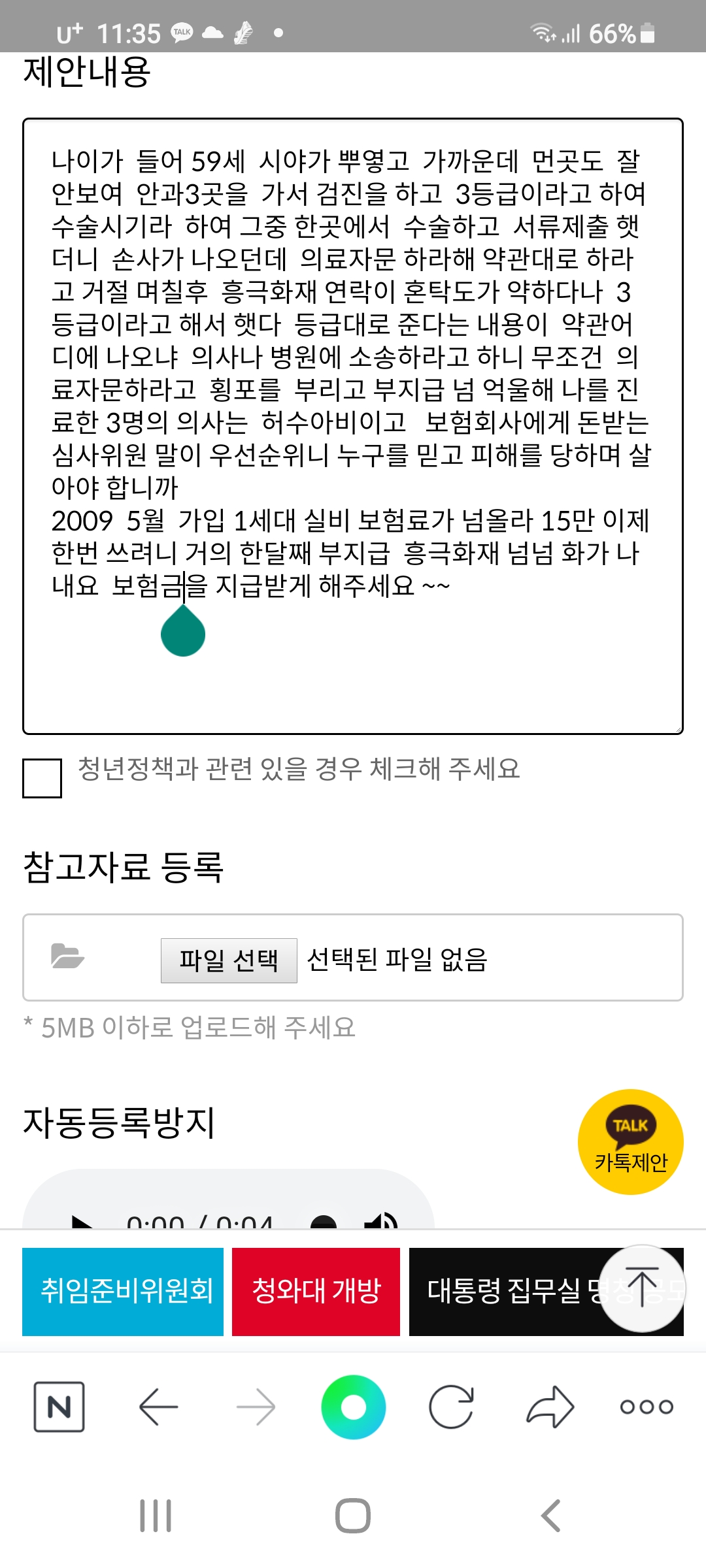Tap inside the 제안내용 text area
The height and width of the screenshot is (1568, 706).
click(353, 426)
